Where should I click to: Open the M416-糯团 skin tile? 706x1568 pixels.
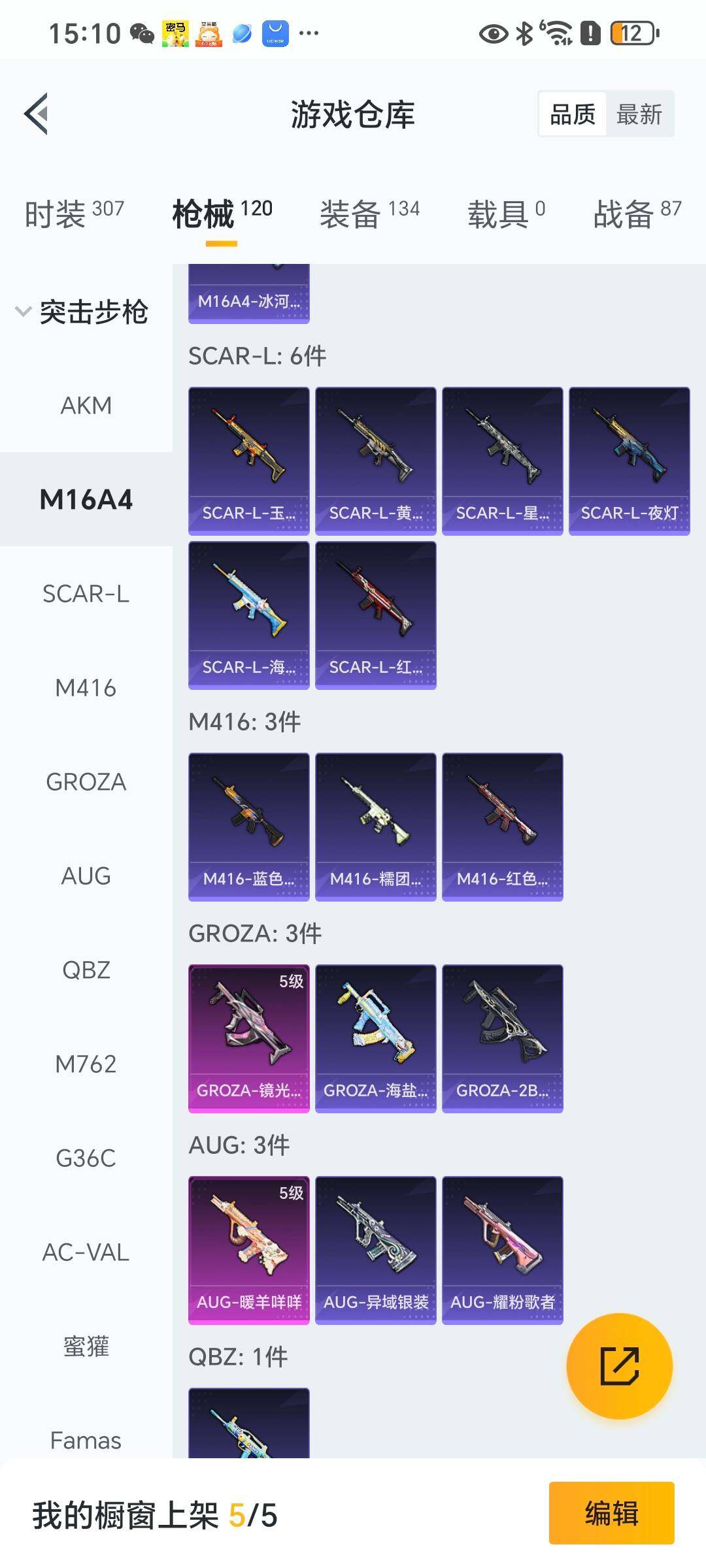tap(375, 826)
